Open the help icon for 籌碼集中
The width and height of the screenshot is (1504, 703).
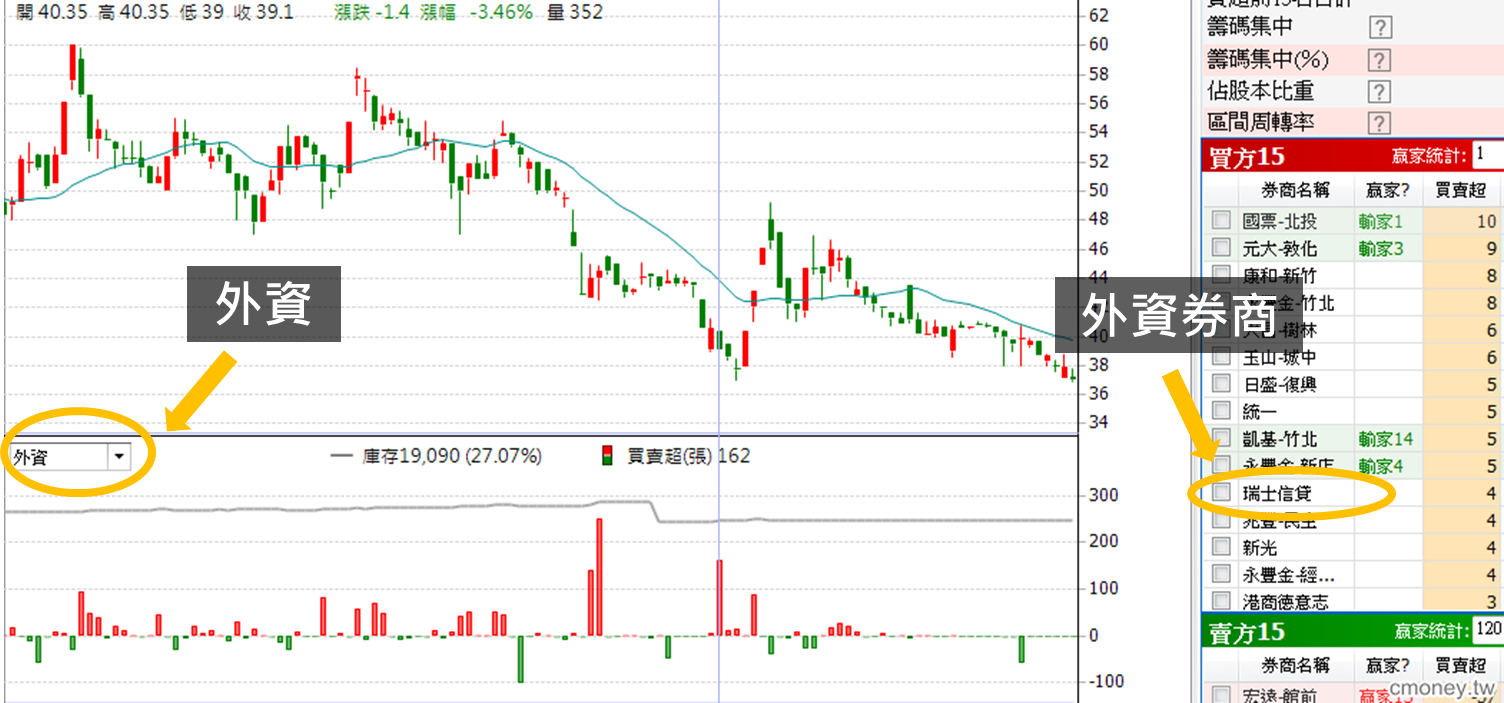pos(1379,28)
